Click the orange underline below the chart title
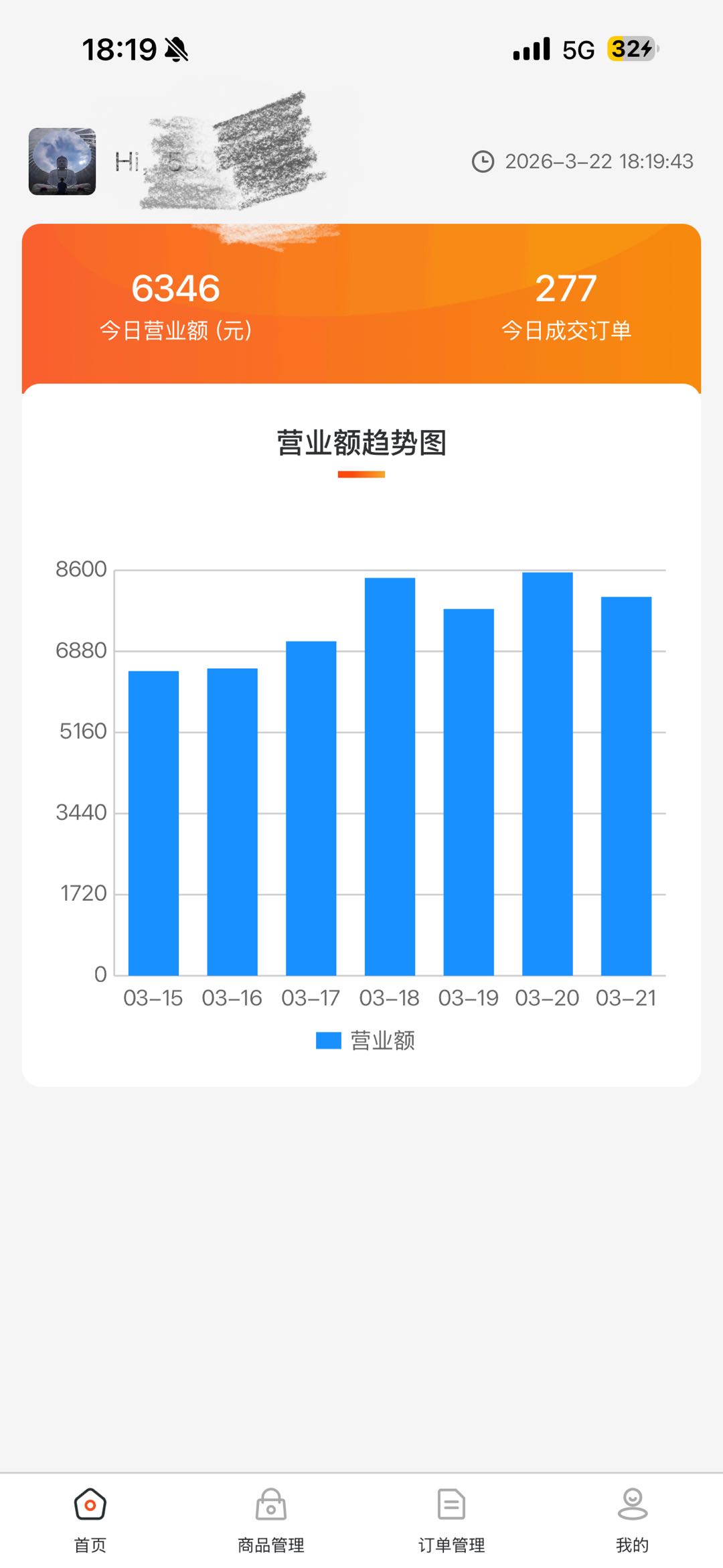The width and height of the screenshot is (723, 1568). point(361,475)
